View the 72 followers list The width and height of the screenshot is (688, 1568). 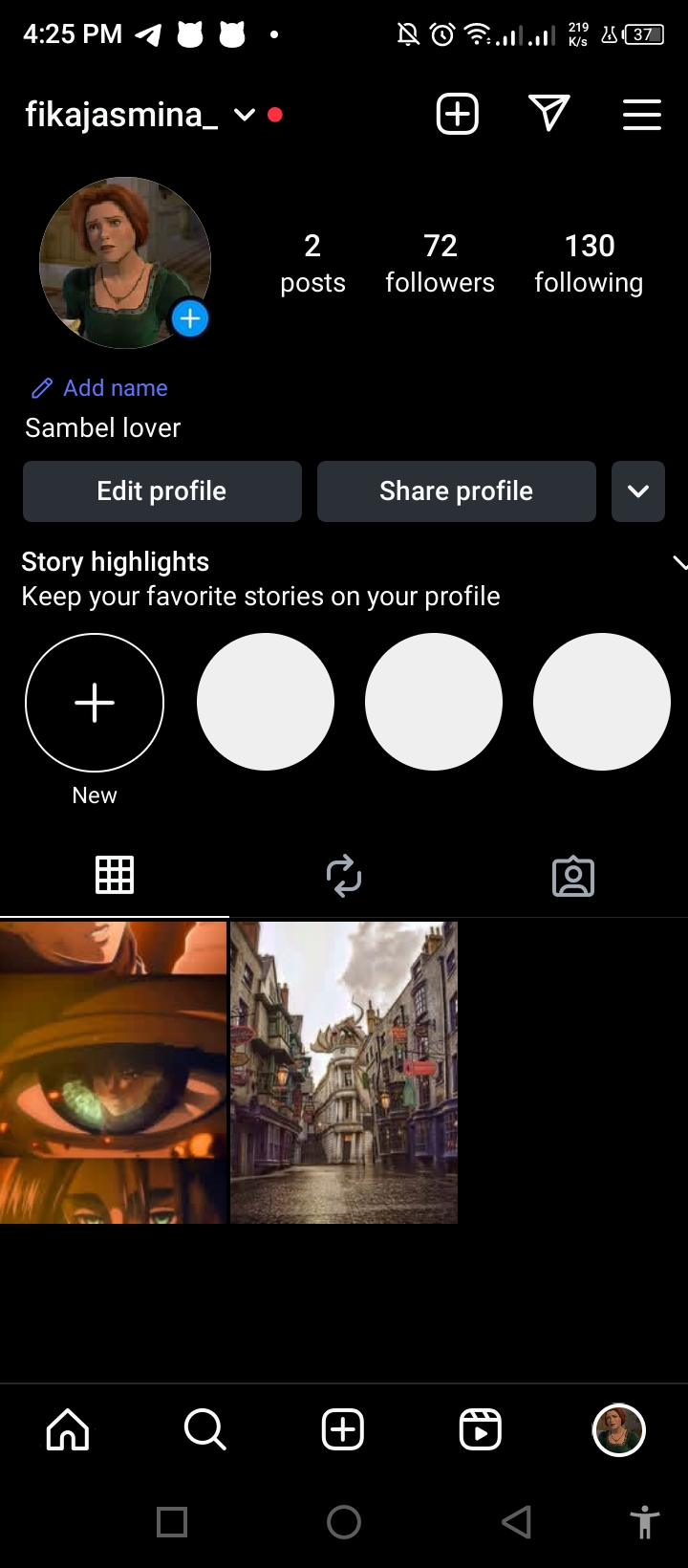click(x=440, y=263)
